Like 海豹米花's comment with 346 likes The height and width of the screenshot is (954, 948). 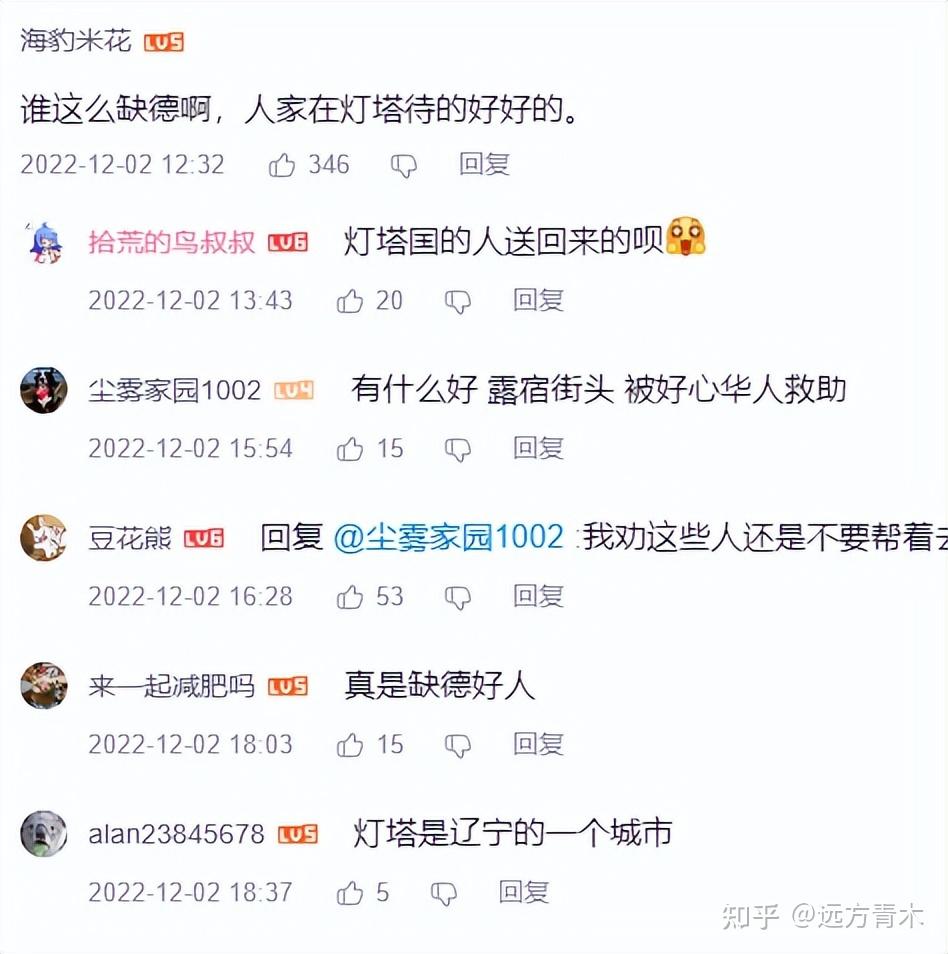[x=282, y=165]
